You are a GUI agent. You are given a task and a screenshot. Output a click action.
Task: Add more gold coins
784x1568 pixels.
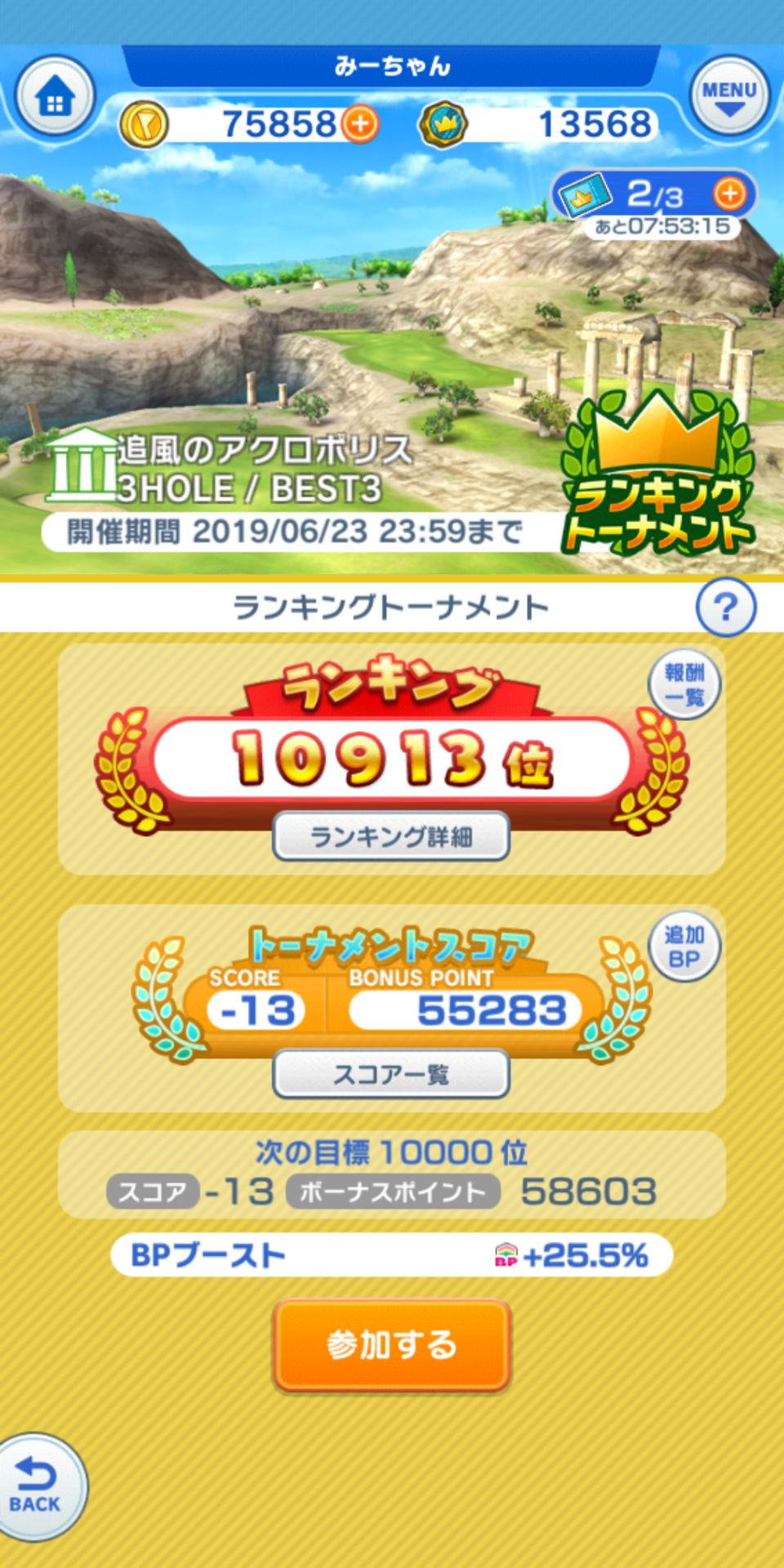click(360, 125)
